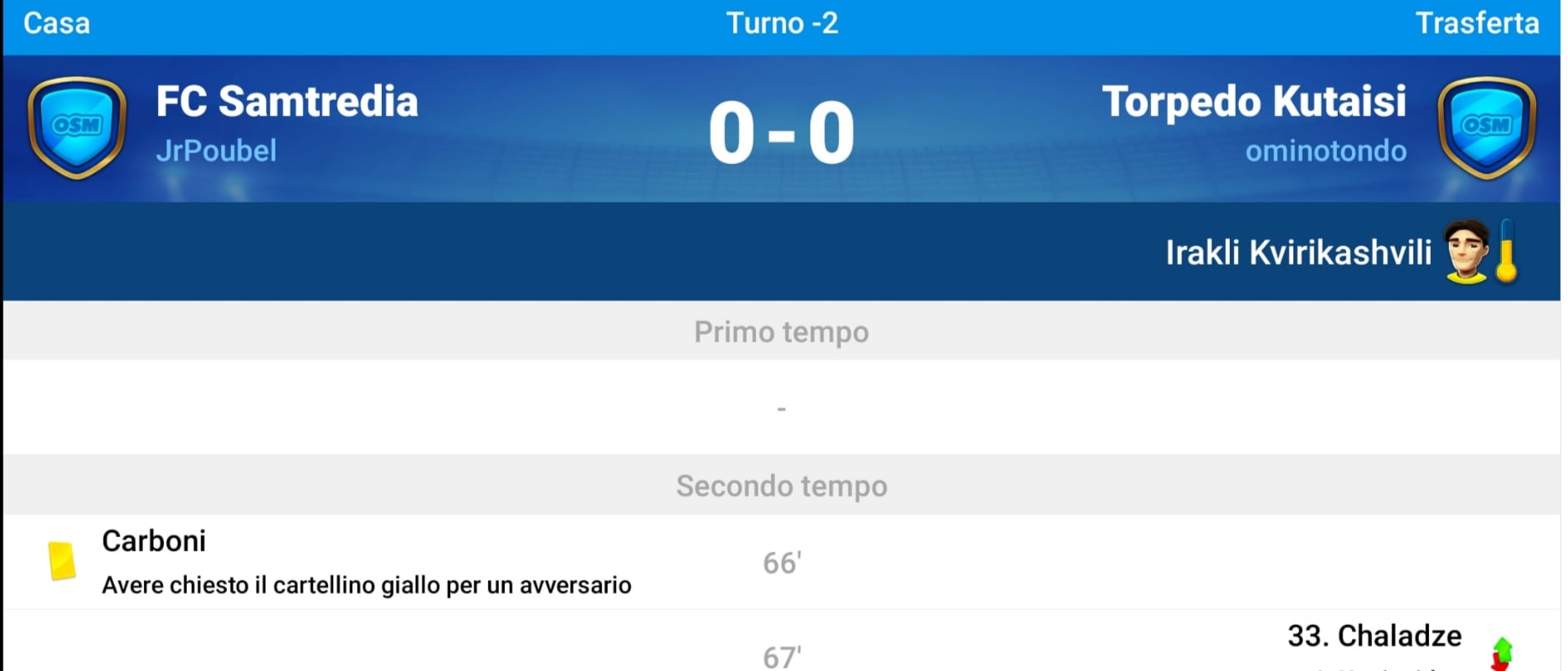Open manager ominotondo's profile
Image resolution: width=1568 pixels, height=671 pixels.
tap(1325, 151)
